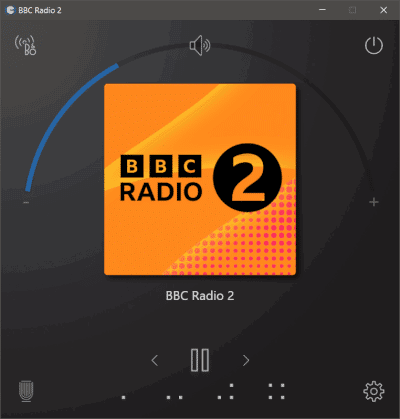Screen dimensions: 400x419
Task: Select the three-dot preset
Action: pyautogui.click(x=226, y=391)
